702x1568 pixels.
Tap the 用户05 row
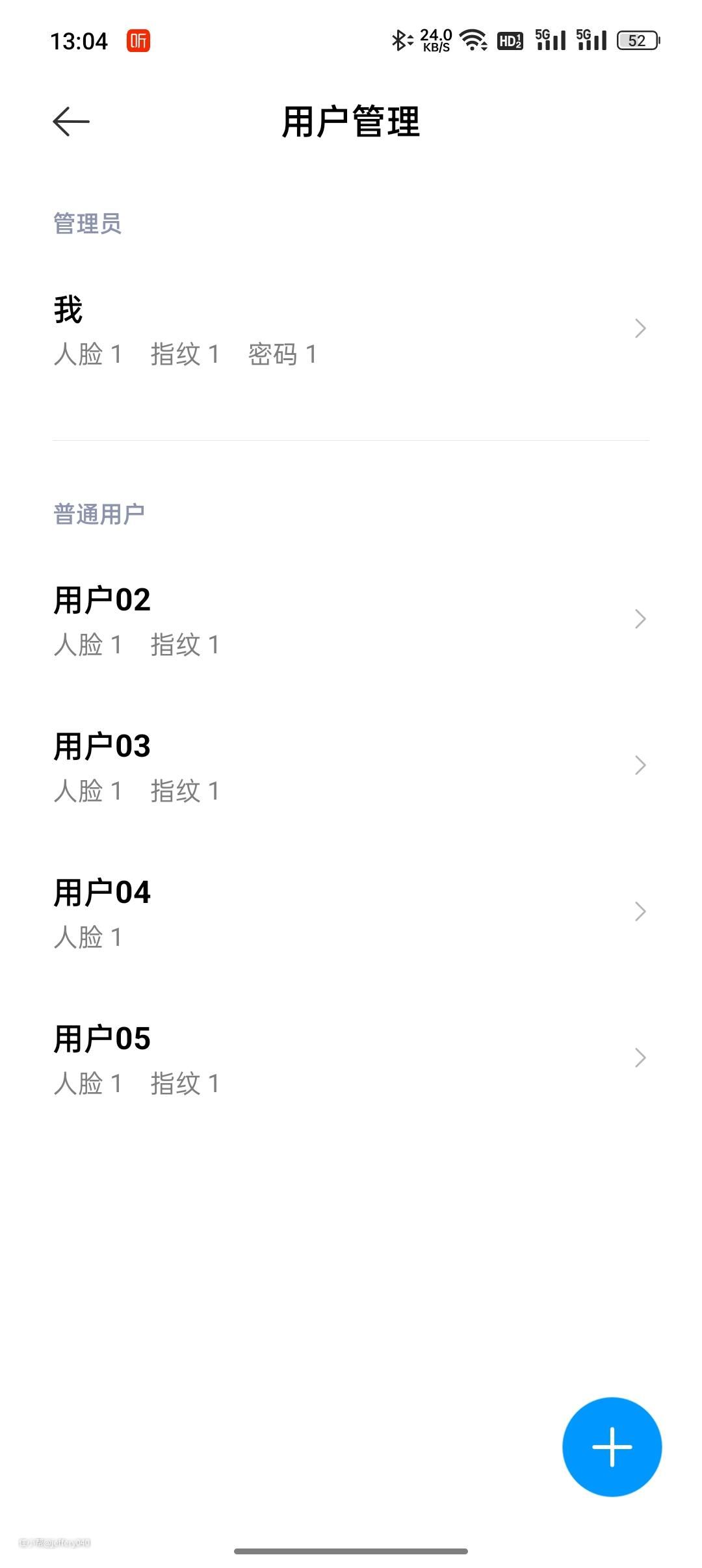tap(351, 1058)
